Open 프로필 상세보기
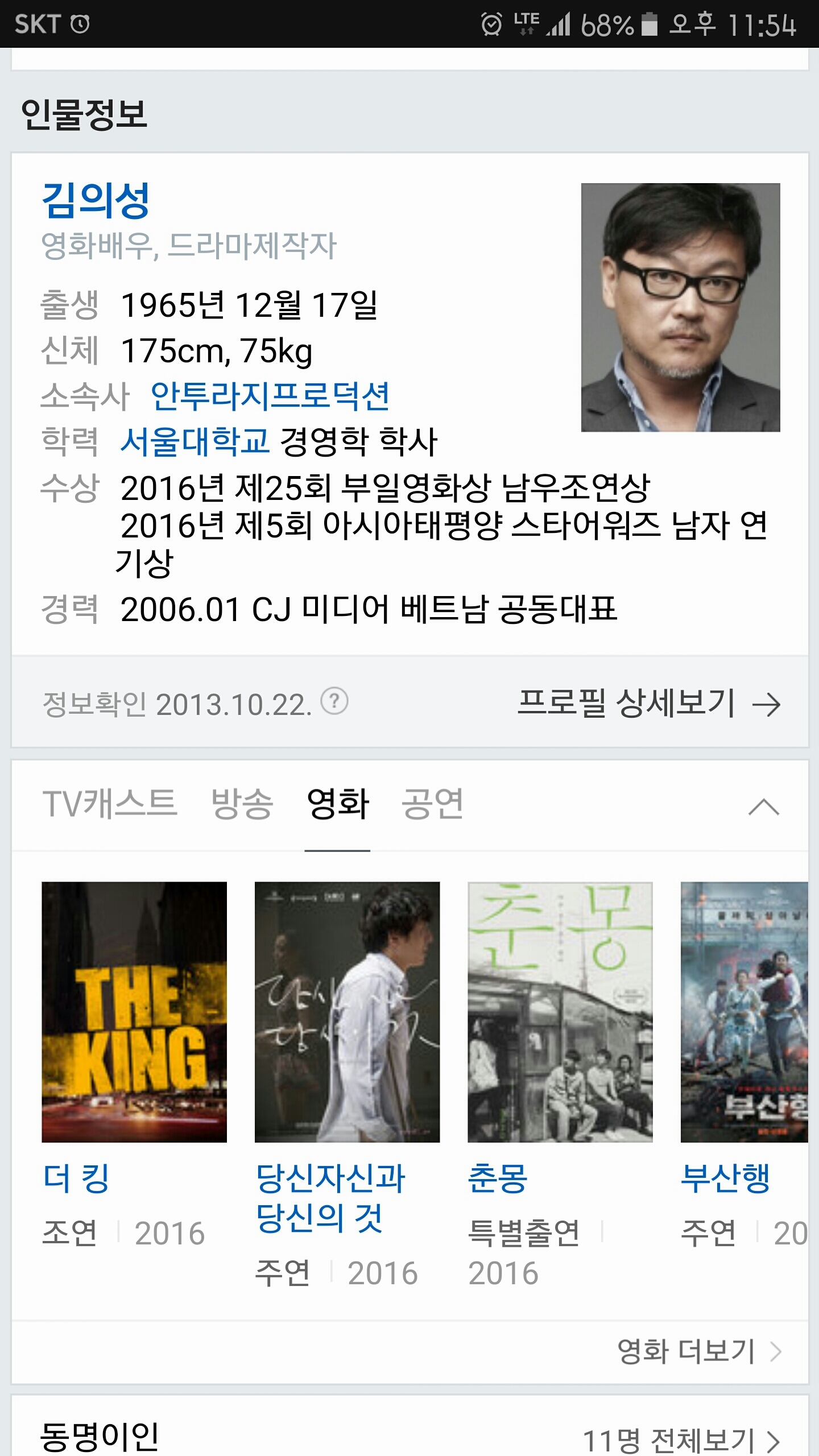This screenshot has width=819, height=1456. pyautogui.click(x=649, y=704)
